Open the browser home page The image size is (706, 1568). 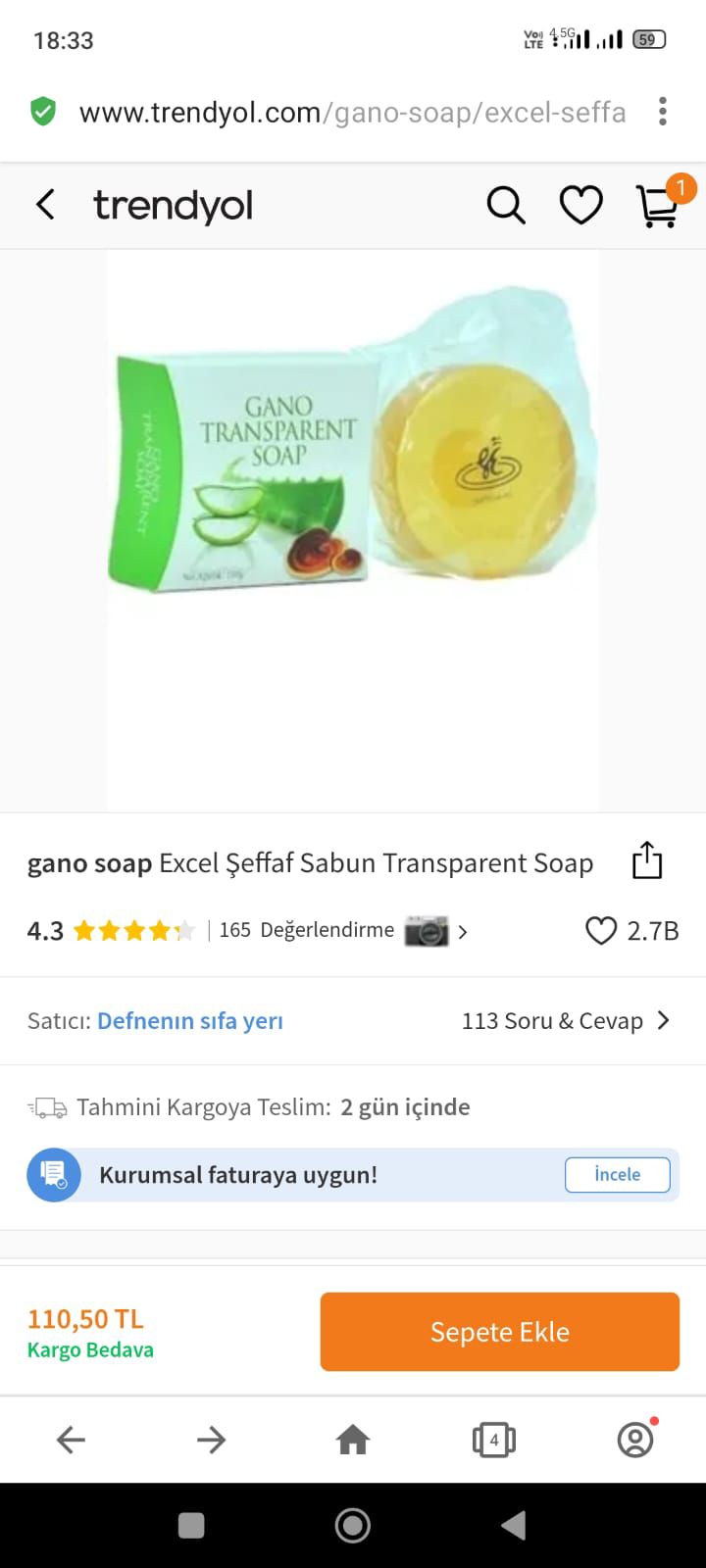pos(353,1440)
